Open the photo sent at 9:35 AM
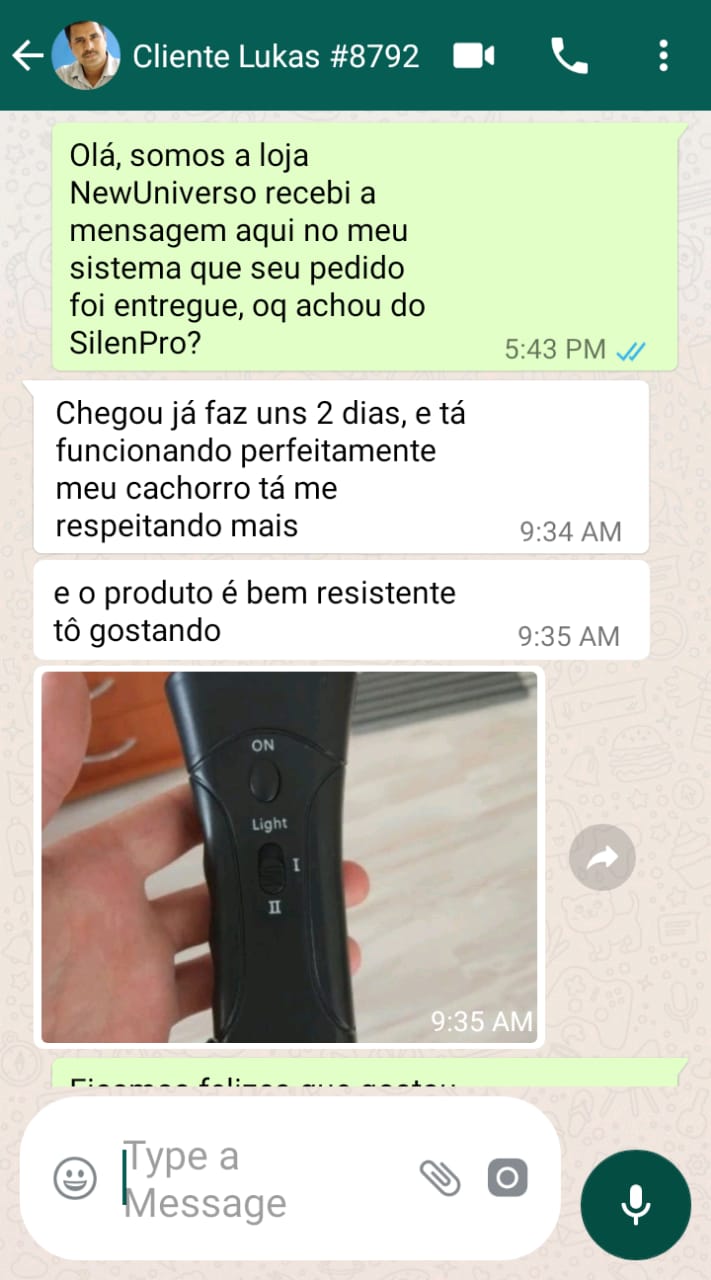Image resolution: width=711 pixels, height=1280 pixels. (289, 857)
